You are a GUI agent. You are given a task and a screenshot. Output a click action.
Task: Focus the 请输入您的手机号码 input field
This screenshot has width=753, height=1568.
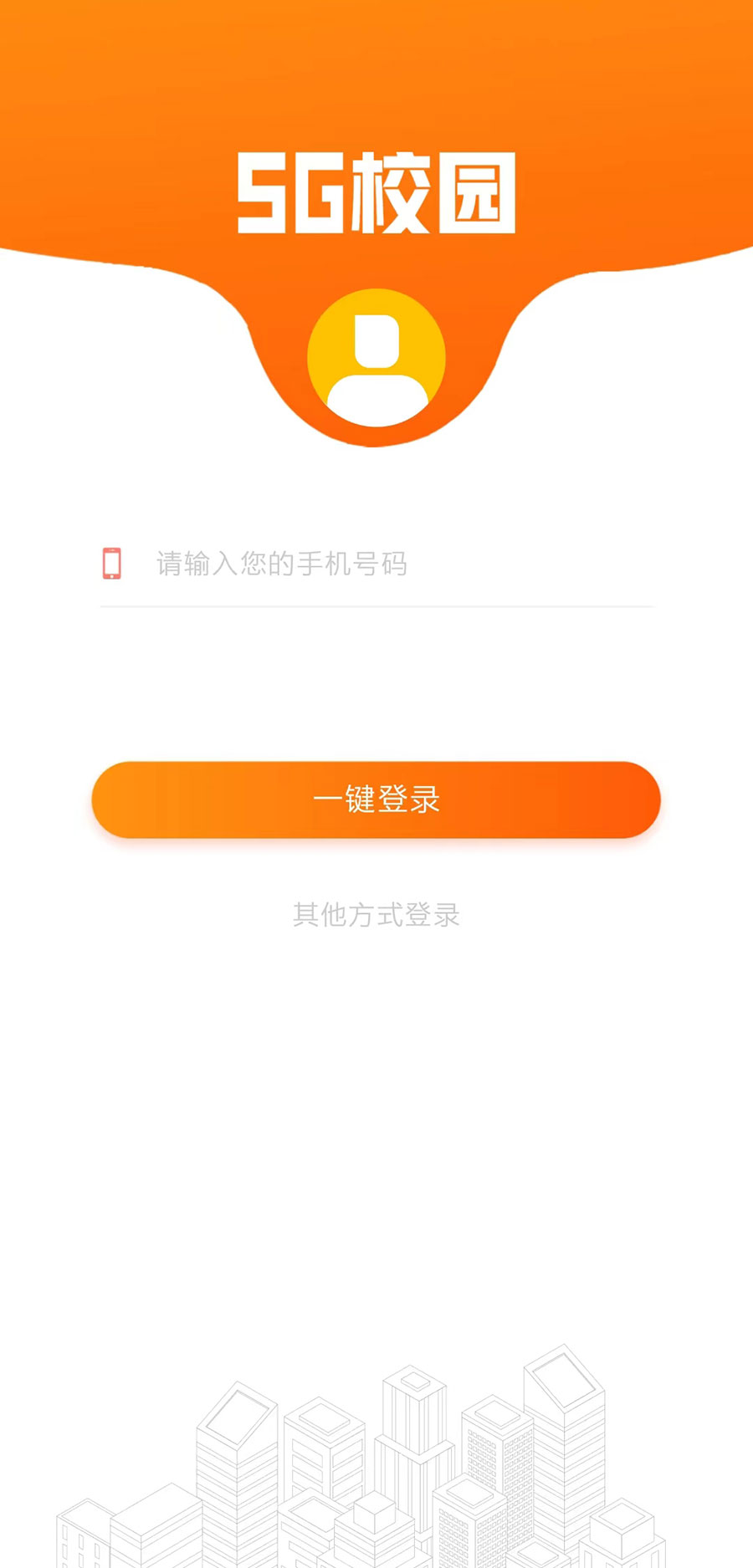tap(351, 564)
